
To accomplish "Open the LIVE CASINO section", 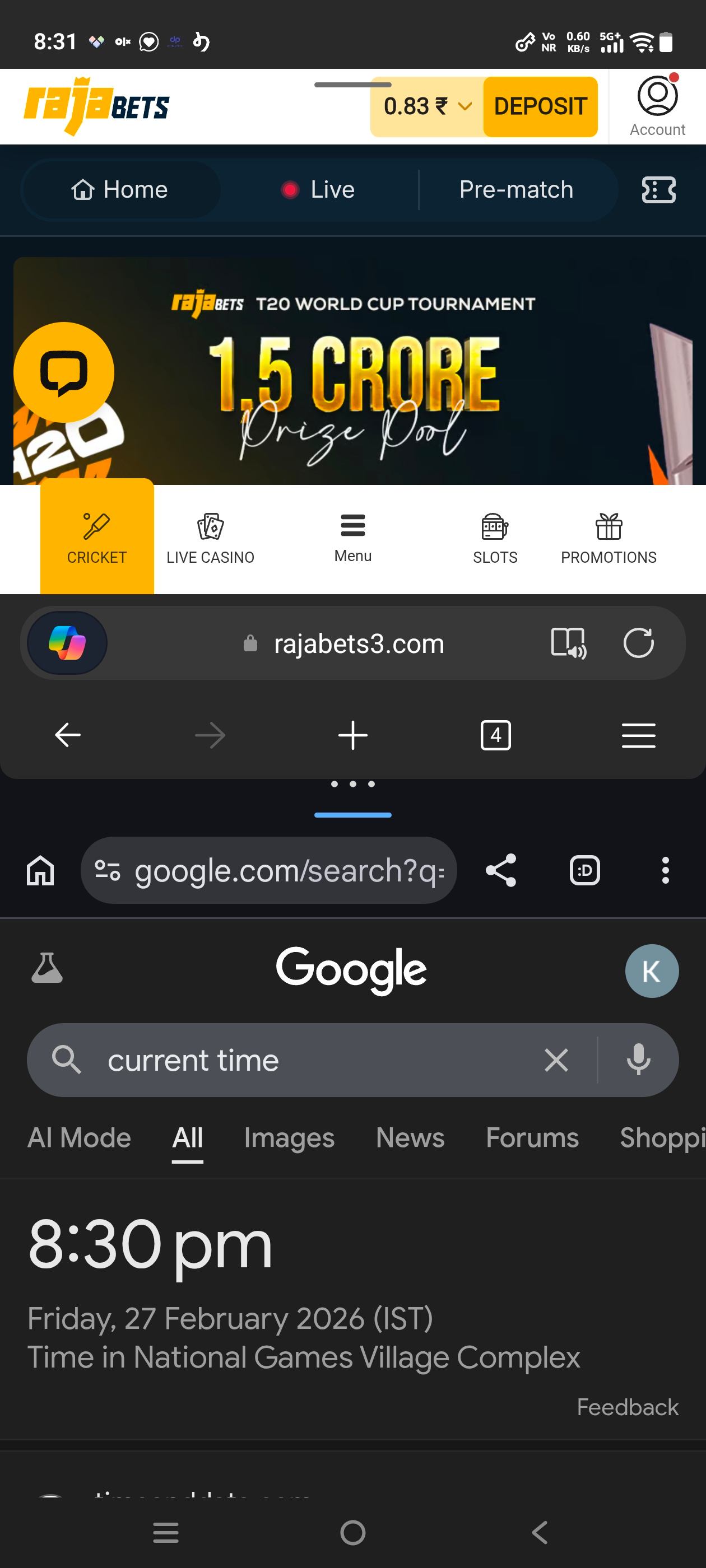I will point(210,538).
